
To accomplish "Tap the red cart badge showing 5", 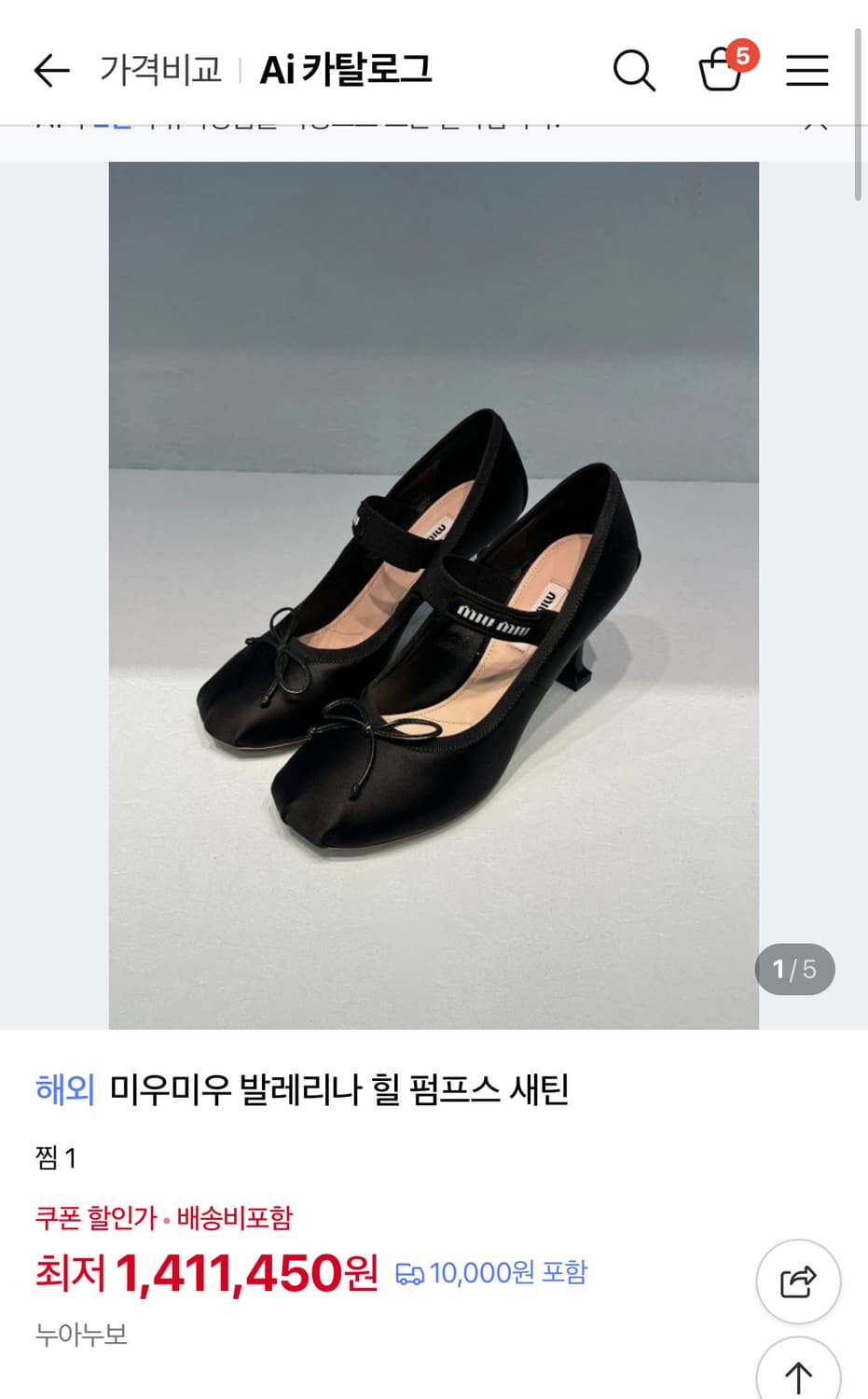I will click(x=742, y=57).
